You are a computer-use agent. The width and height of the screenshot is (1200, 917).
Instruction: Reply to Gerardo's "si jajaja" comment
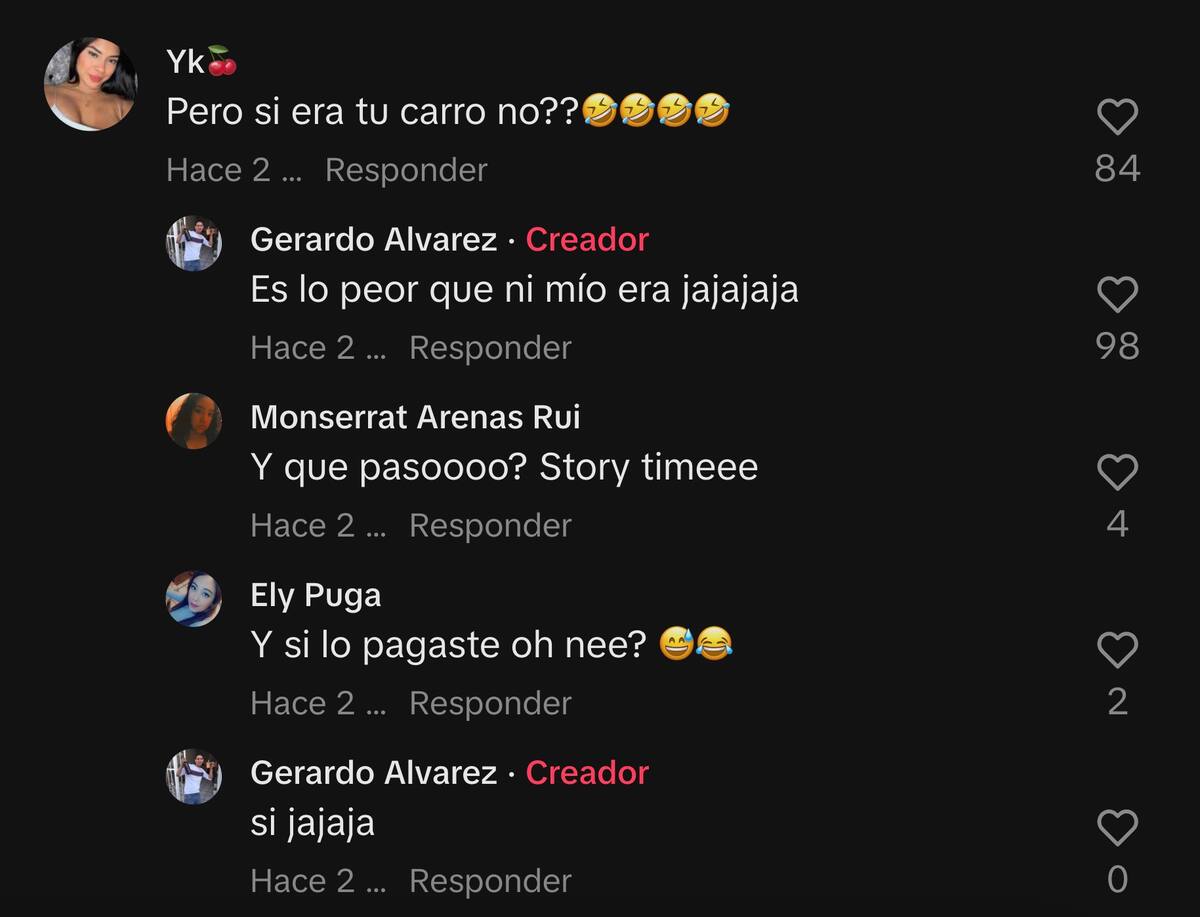(490, 881)
